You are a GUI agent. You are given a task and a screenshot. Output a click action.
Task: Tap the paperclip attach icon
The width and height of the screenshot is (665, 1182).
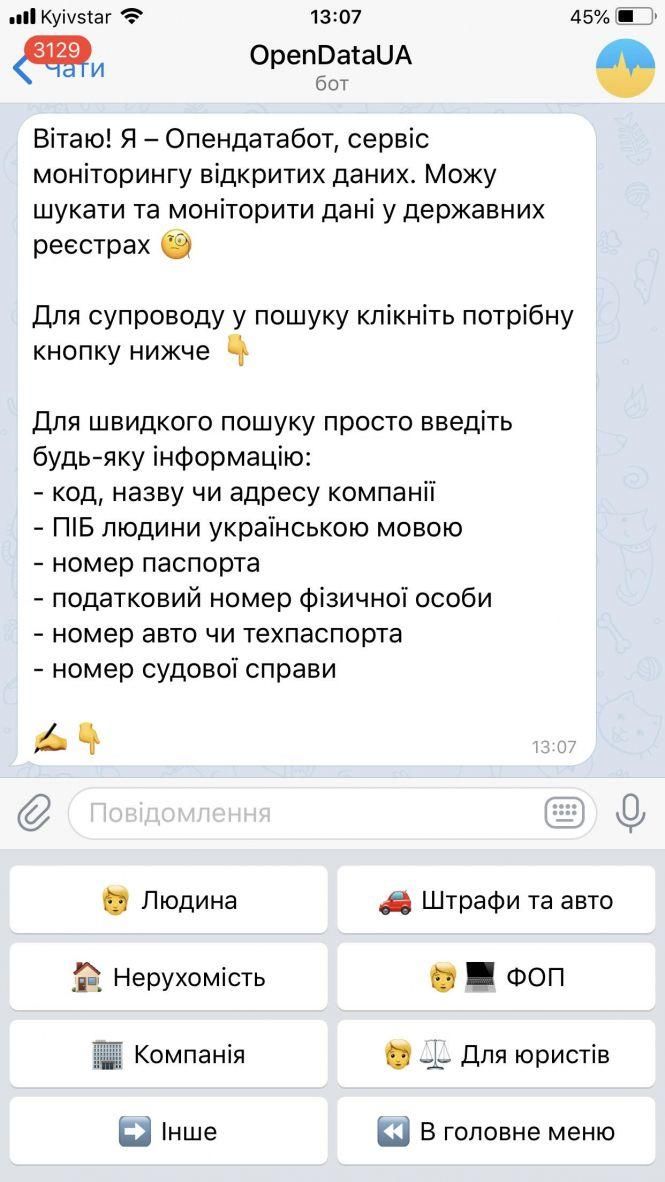tap(35, 813)
